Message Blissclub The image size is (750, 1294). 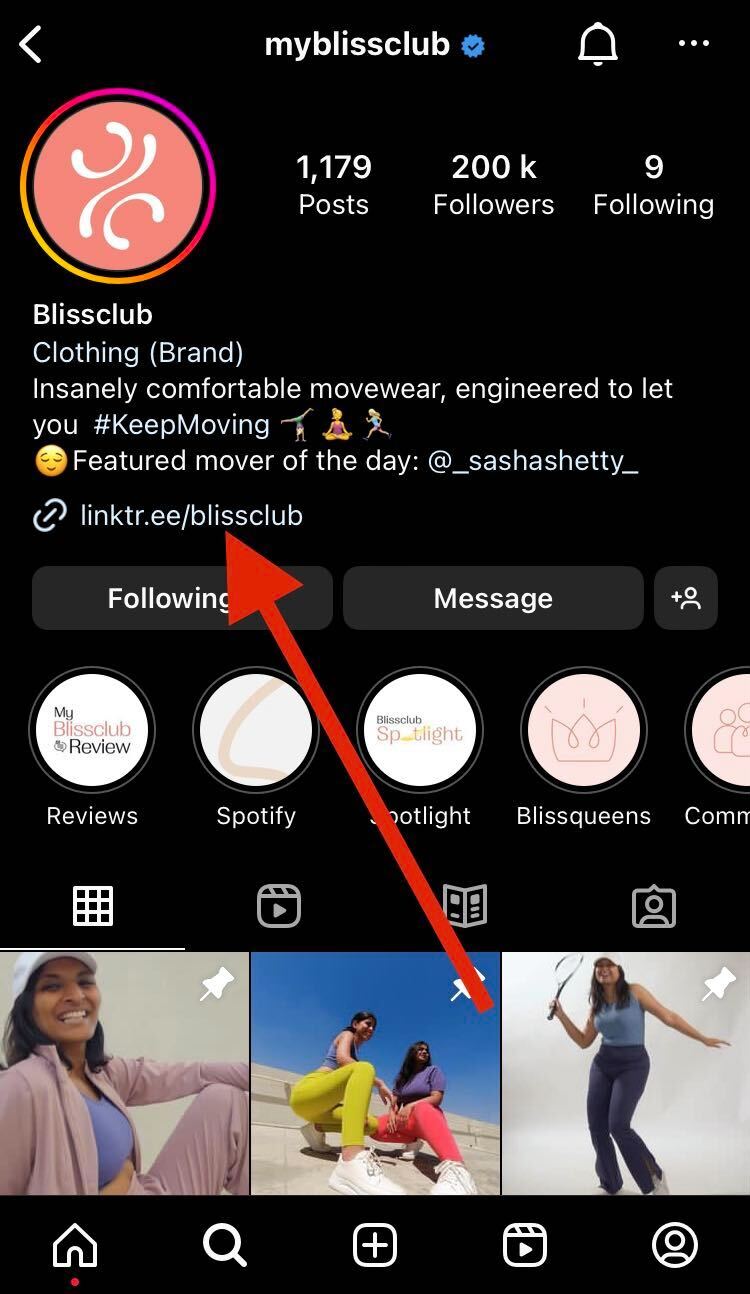pyautogui.click(x=493, y=598)
